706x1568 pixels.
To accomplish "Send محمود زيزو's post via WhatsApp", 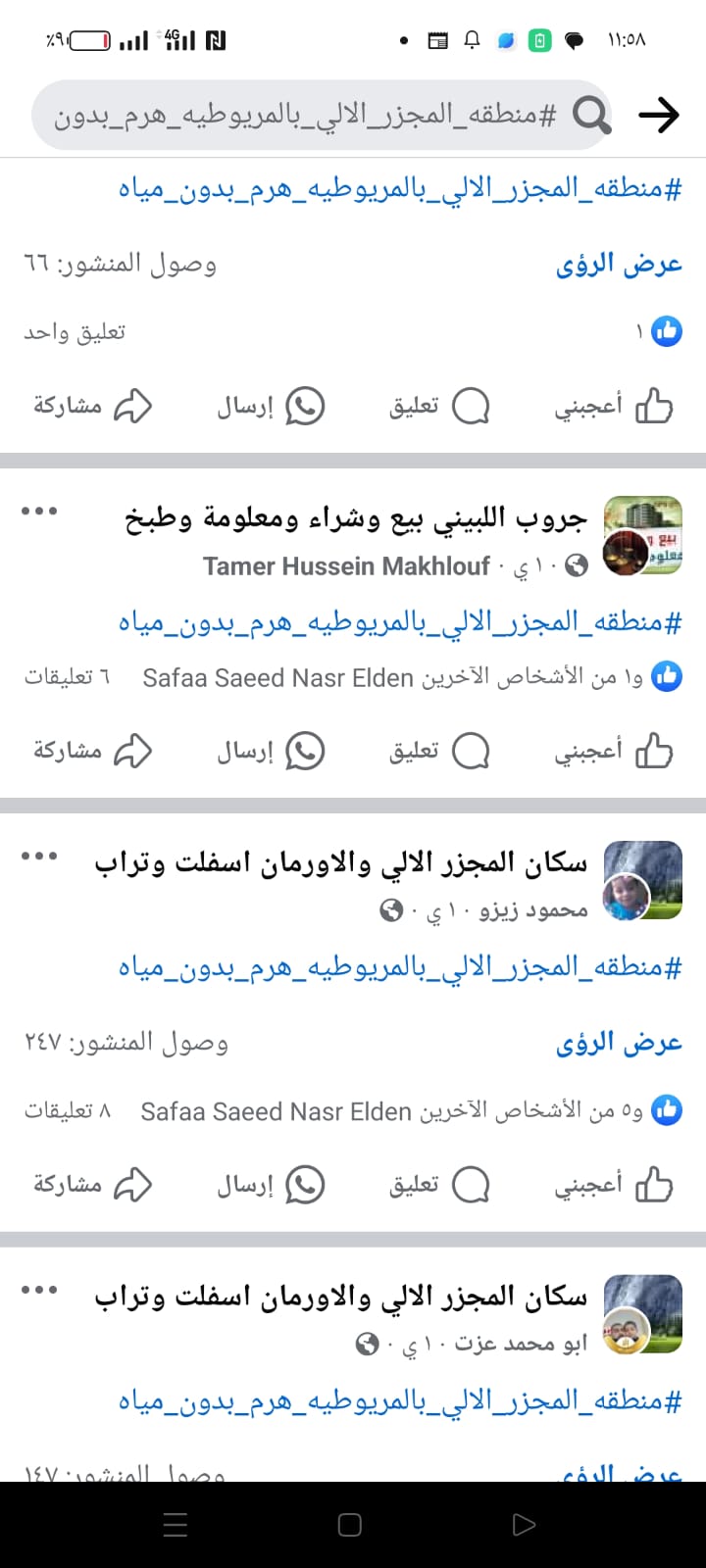I will 271,1185.
